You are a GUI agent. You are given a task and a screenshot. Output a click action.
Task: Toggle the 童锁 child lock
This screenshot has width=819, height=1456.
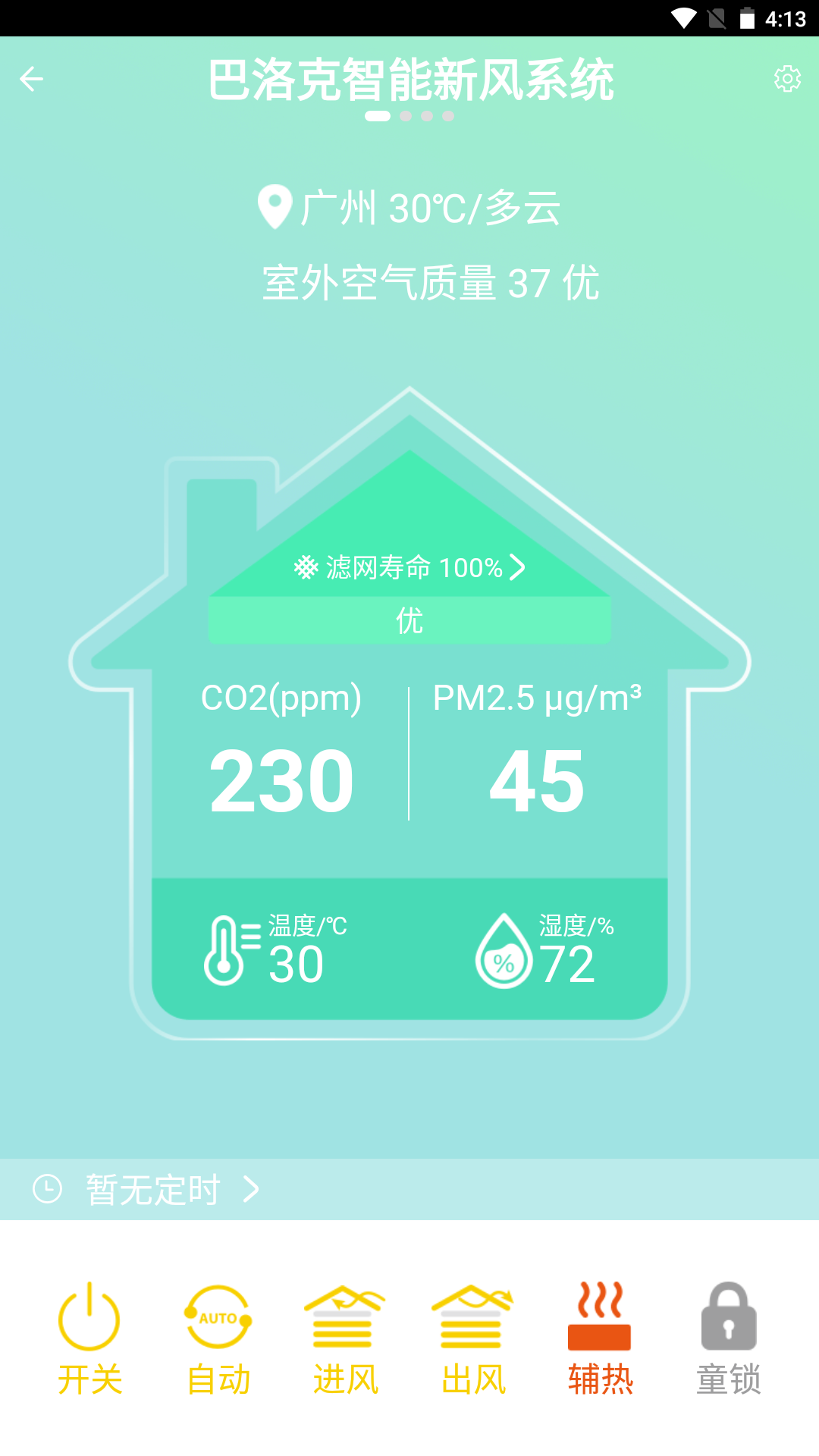(729, 1339)
